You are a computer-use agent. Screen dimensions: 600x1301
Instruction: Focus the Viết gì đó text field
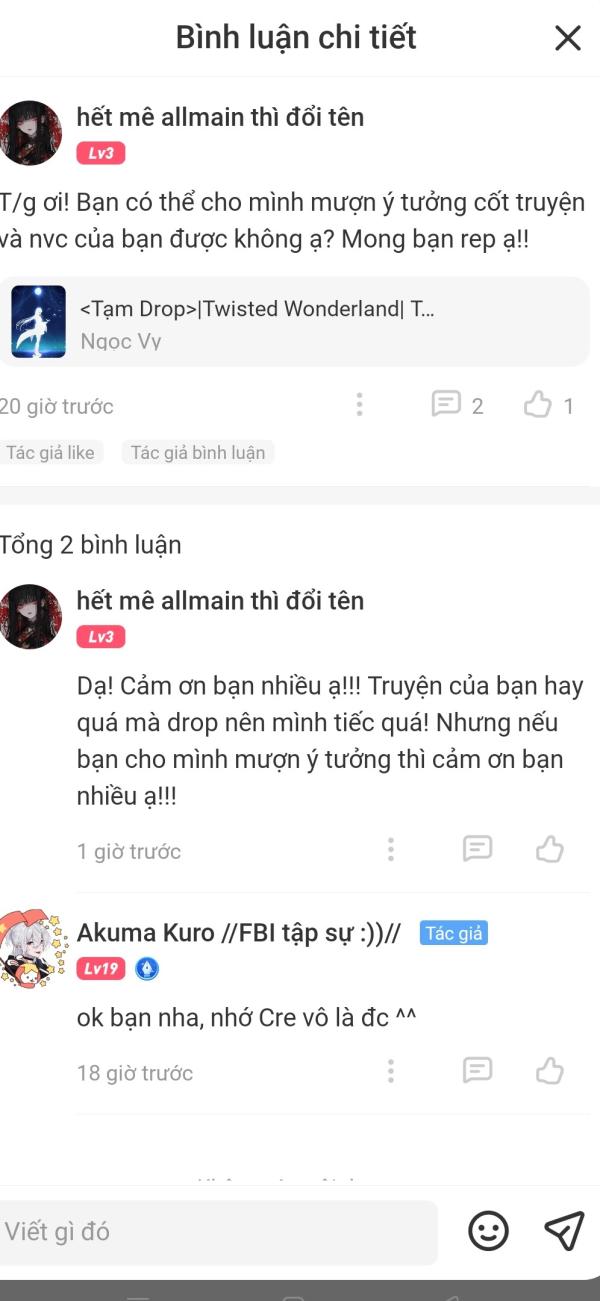(x=218, y=1232)
